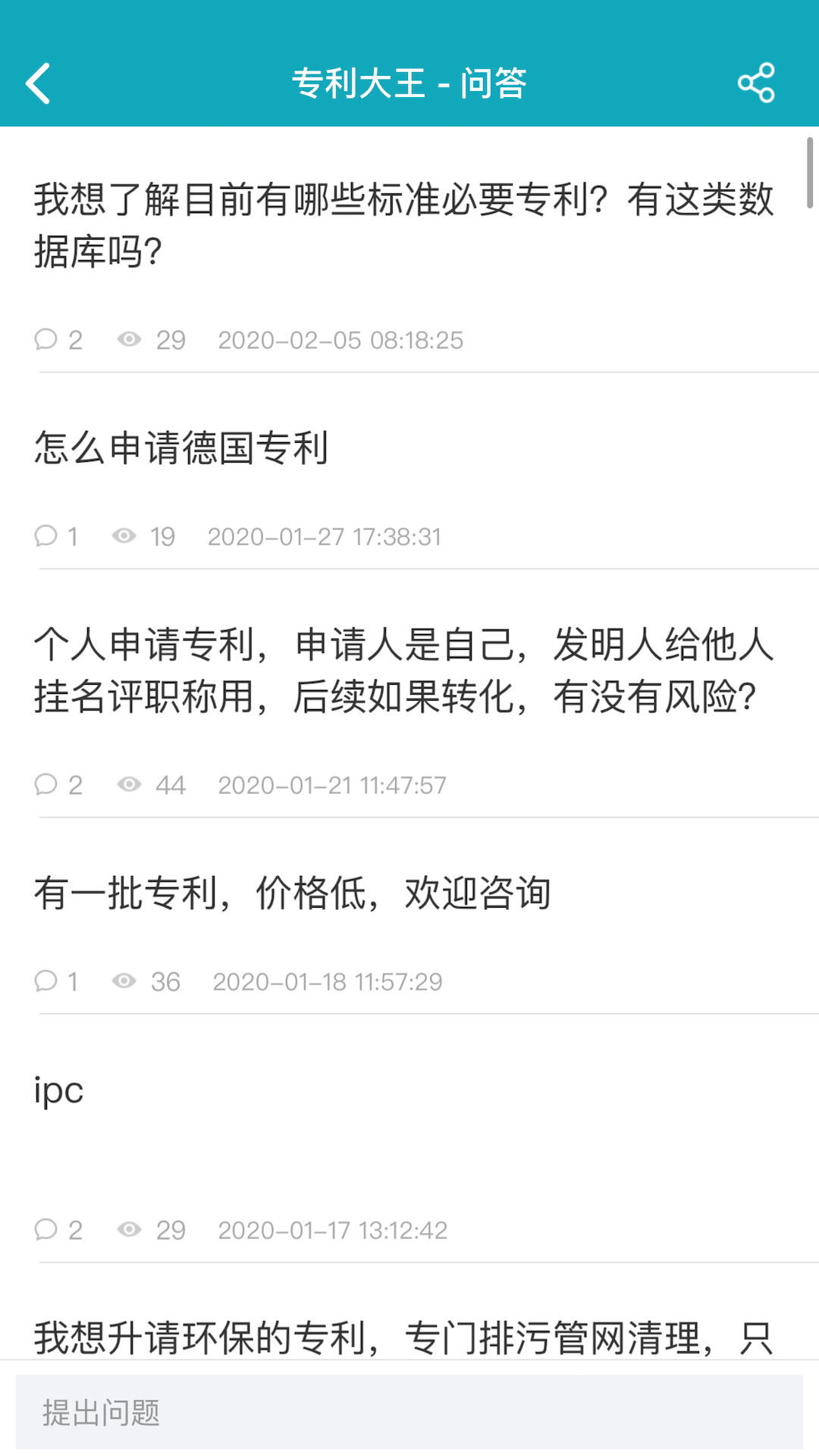Open the question 怎么申请德国专利
This screenshot has width=819, height=1456.
click(x=186, y=449)
